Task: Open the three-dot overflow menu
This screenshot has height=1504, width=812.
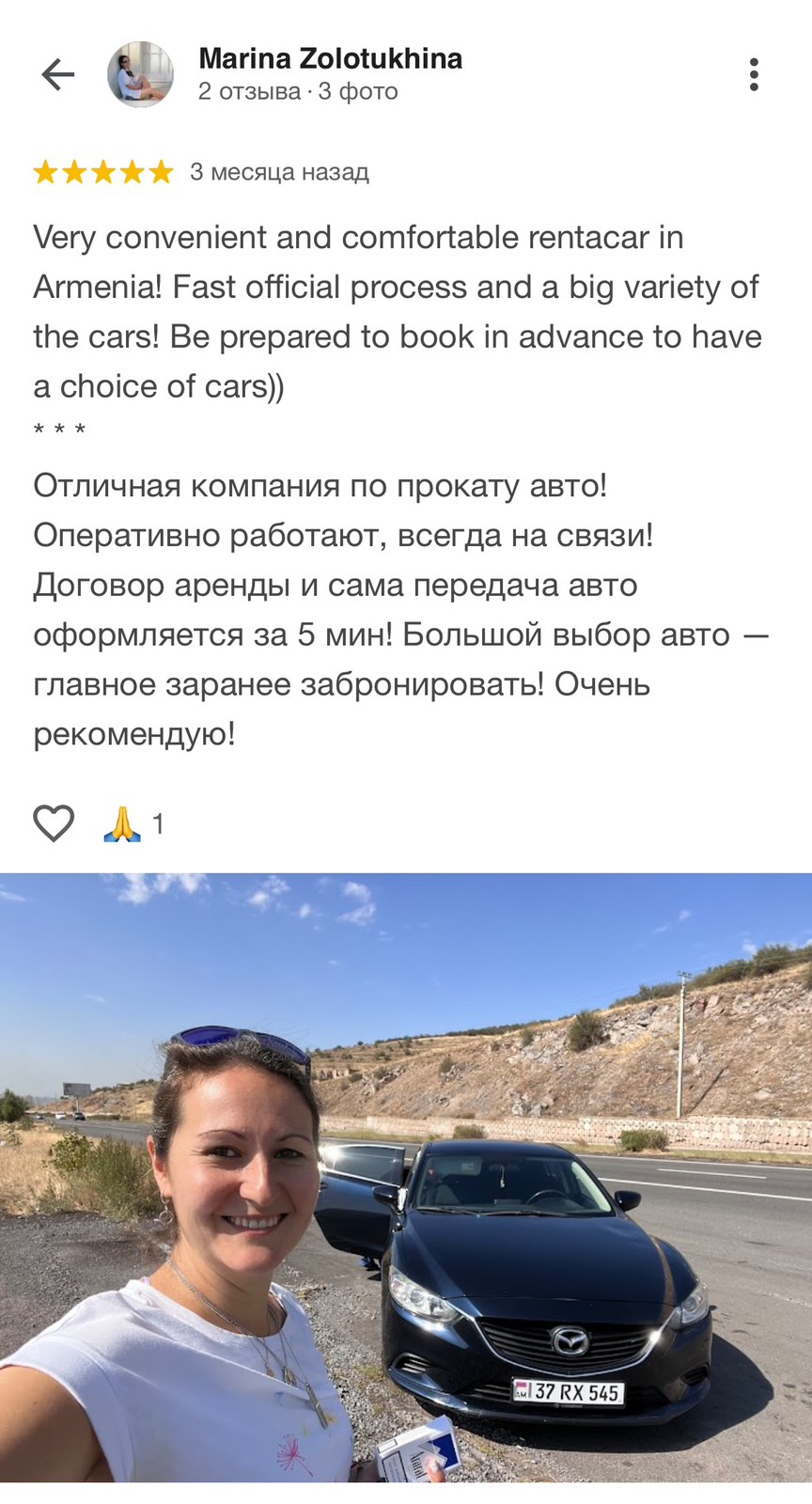Action: coord(754,74)
